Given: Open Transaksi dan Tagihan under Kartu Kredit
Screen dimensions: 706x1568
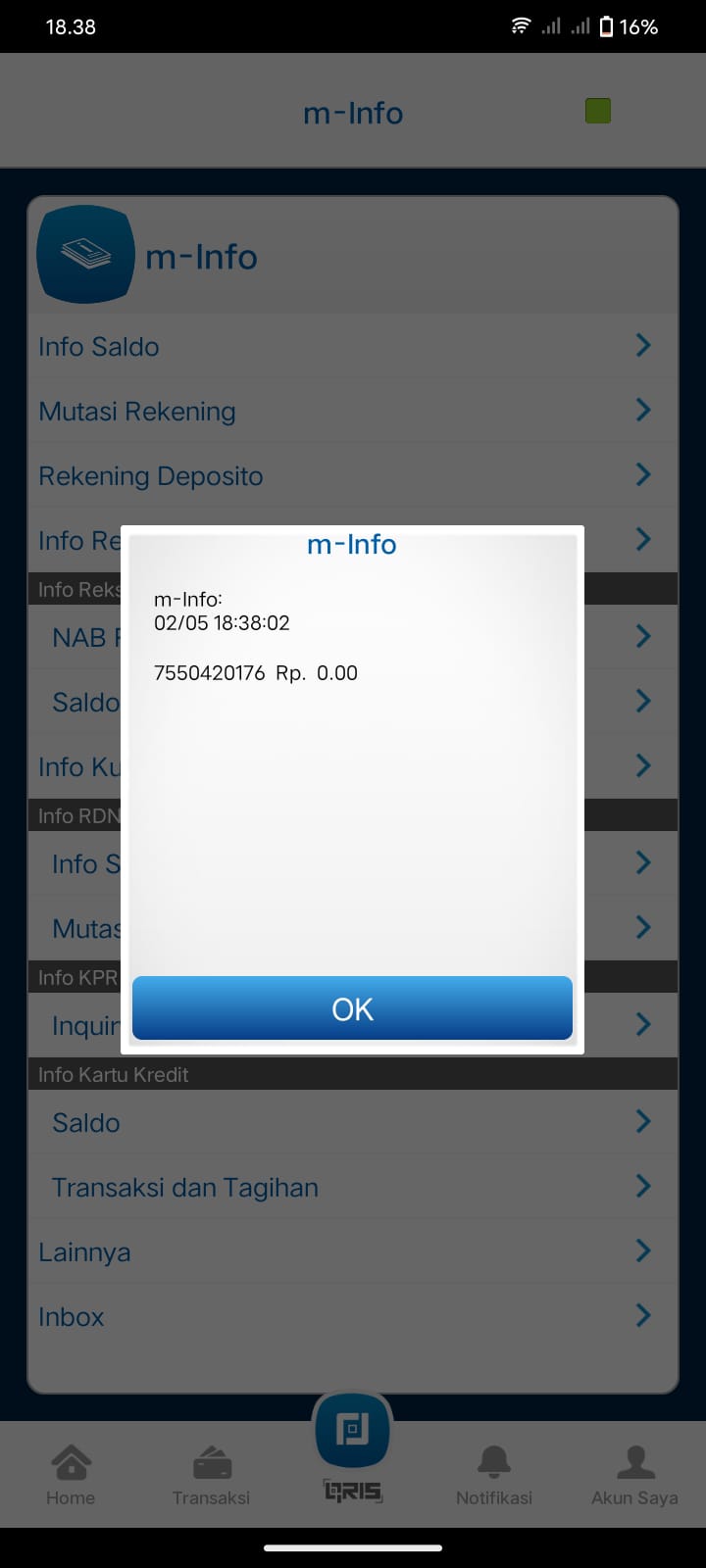Looking at the screenshot, I should [353, 1187].
